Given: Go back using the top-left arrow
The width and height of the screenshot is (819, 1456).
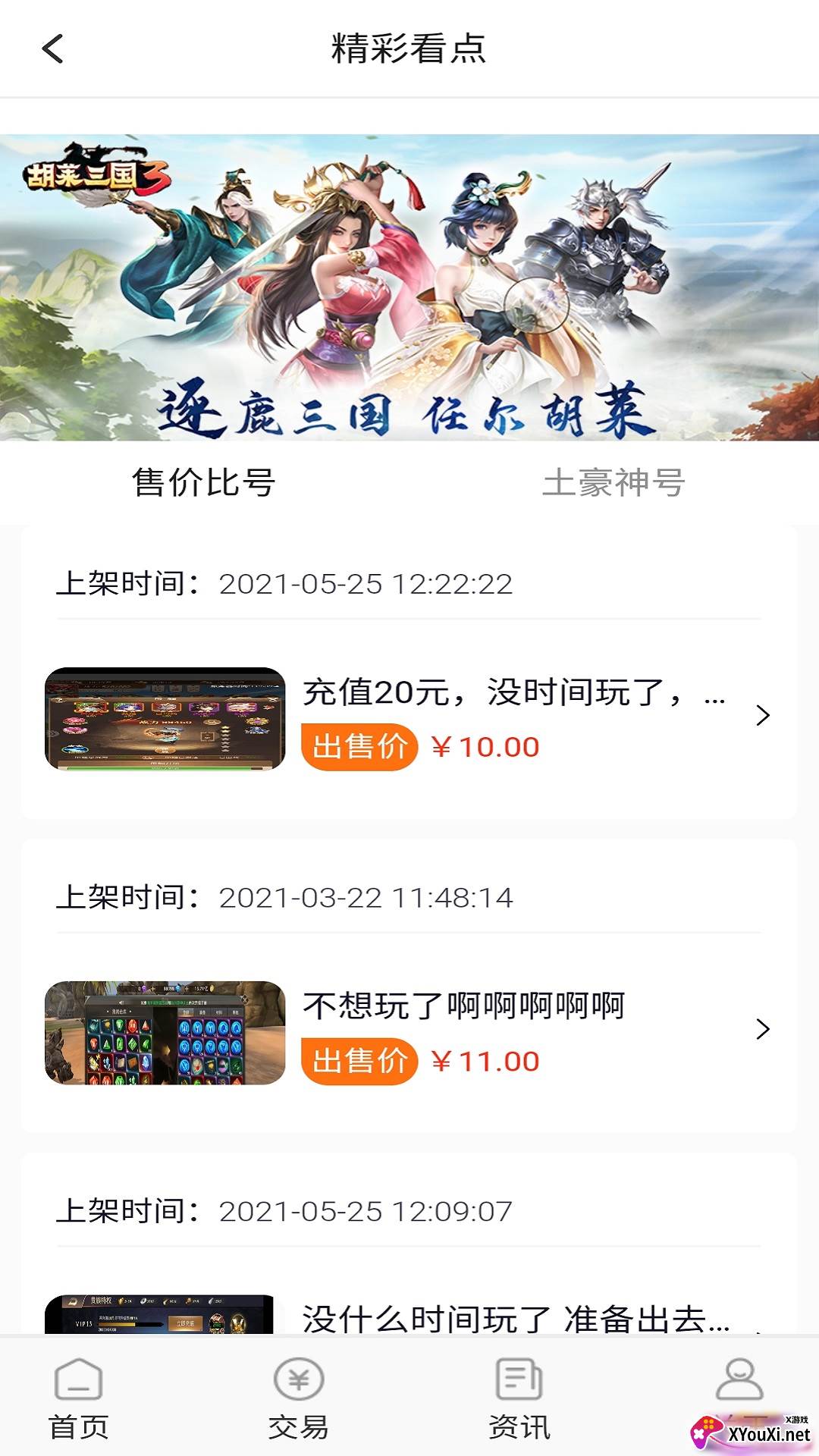Looking at the screenshot, I should coord(52,49).
